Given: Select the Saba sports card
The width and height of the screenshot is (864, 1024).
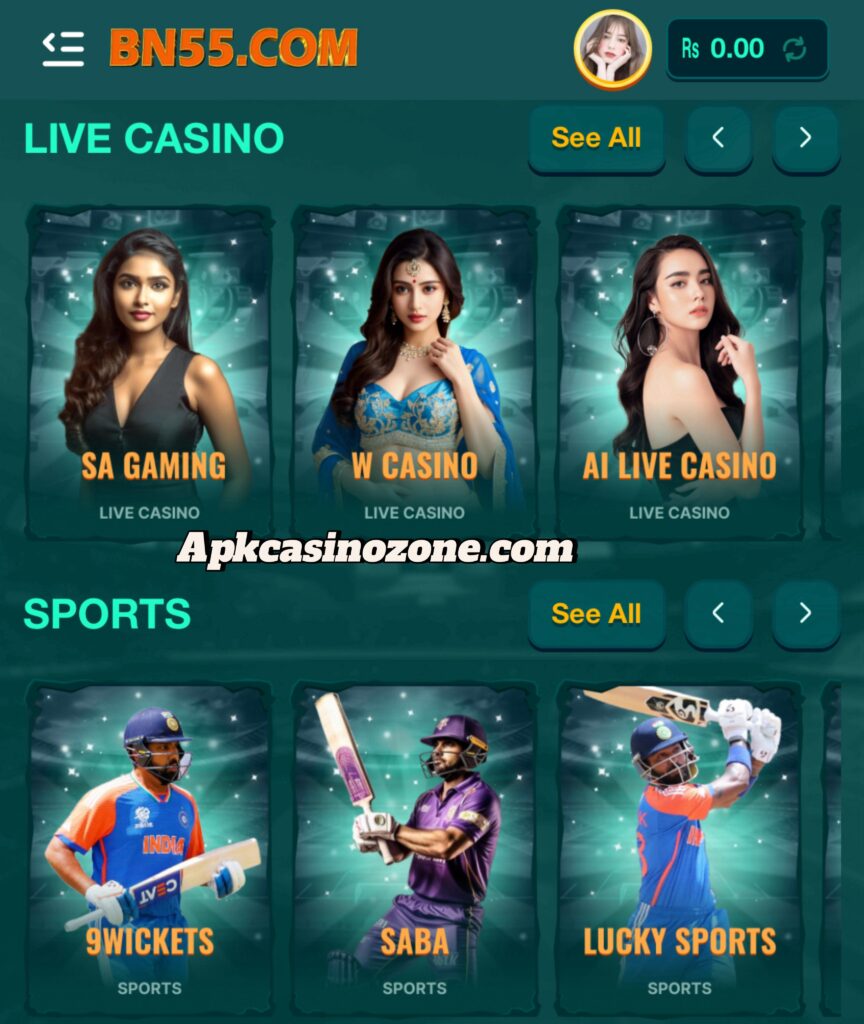Looking at the screenshot, I should click(x=415, y=848).
